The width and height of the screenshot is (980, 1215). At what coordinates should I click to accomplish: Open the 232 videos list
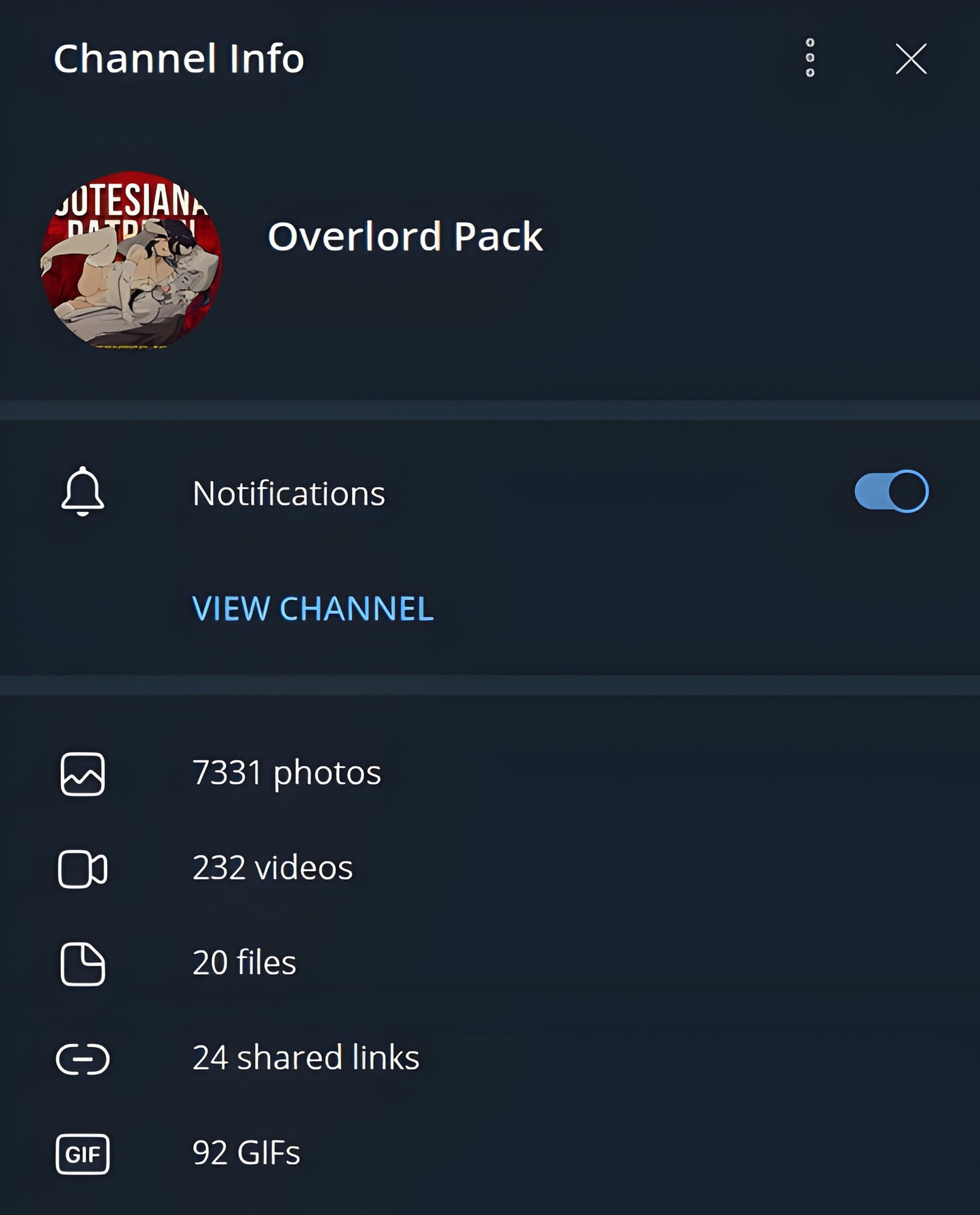272,868
